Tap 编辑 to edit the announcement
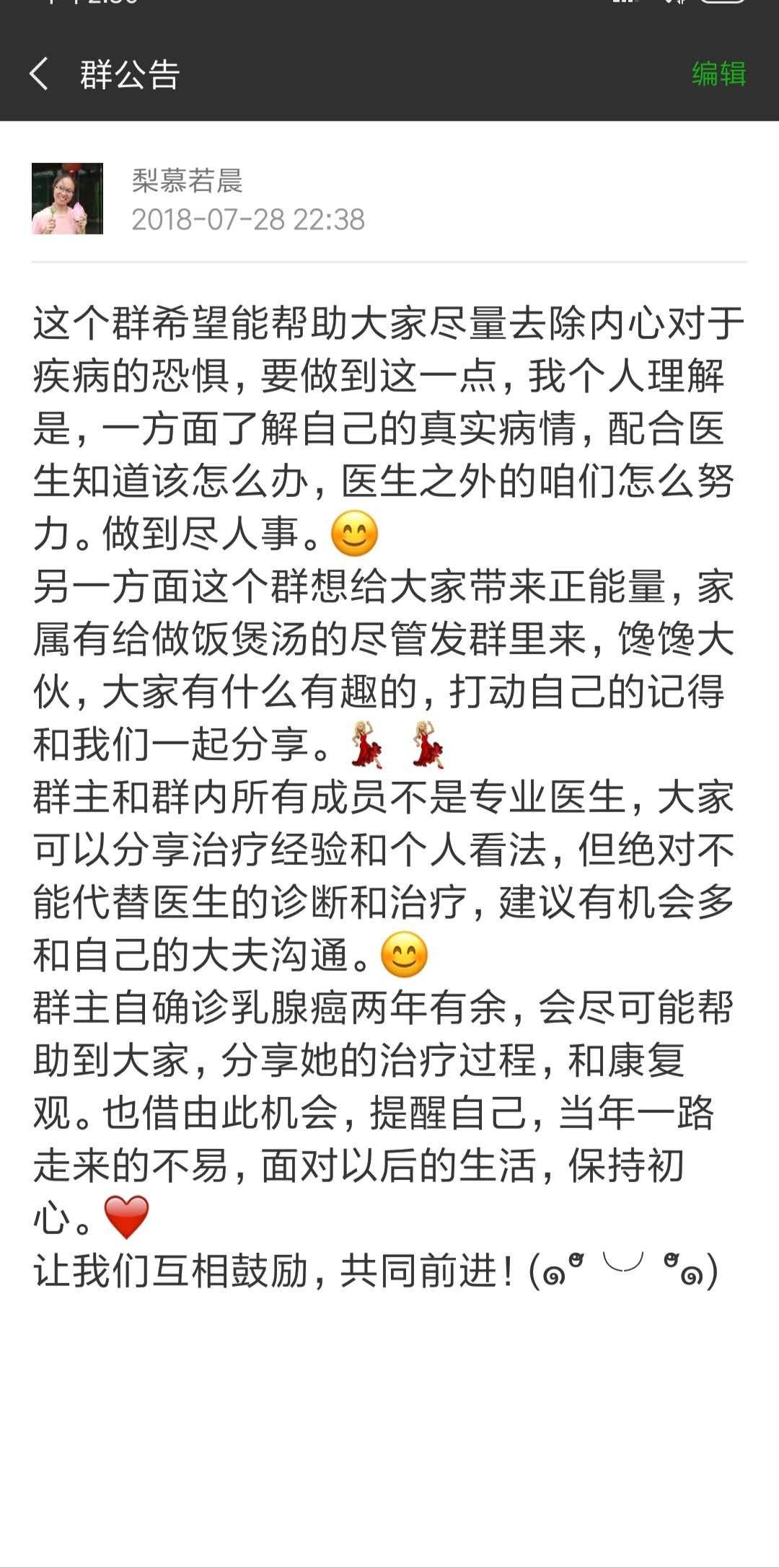Screen dimensions: 779x1568 pos(718,74)
